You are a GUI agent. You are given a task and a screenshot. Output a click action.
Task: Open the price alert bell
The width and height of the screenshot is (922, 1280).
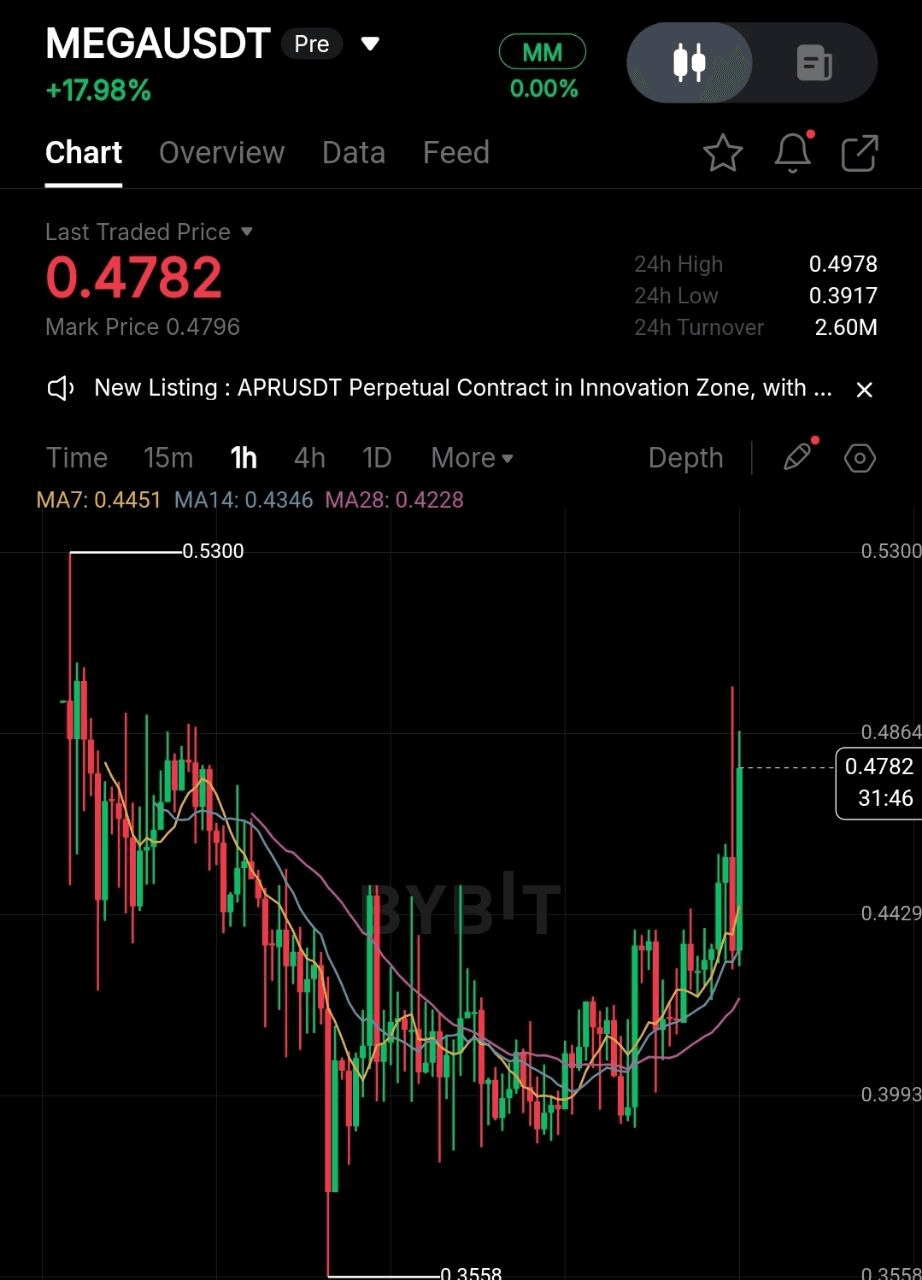tap(793, 154)
